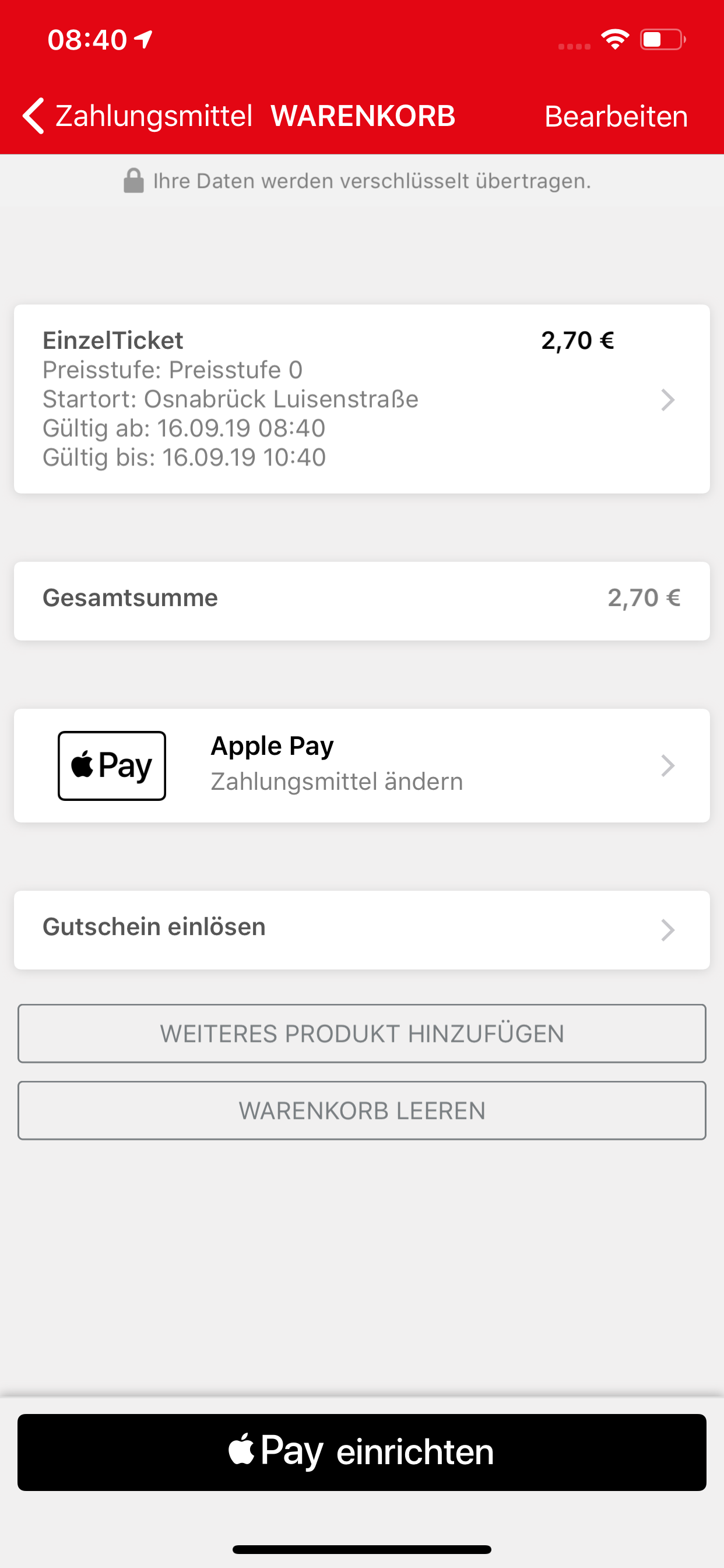The height and width of the screenshot is (1568, 724).
Task: Empty the cart with Warenkorb leeren
Action: (x=362, y=1110)
